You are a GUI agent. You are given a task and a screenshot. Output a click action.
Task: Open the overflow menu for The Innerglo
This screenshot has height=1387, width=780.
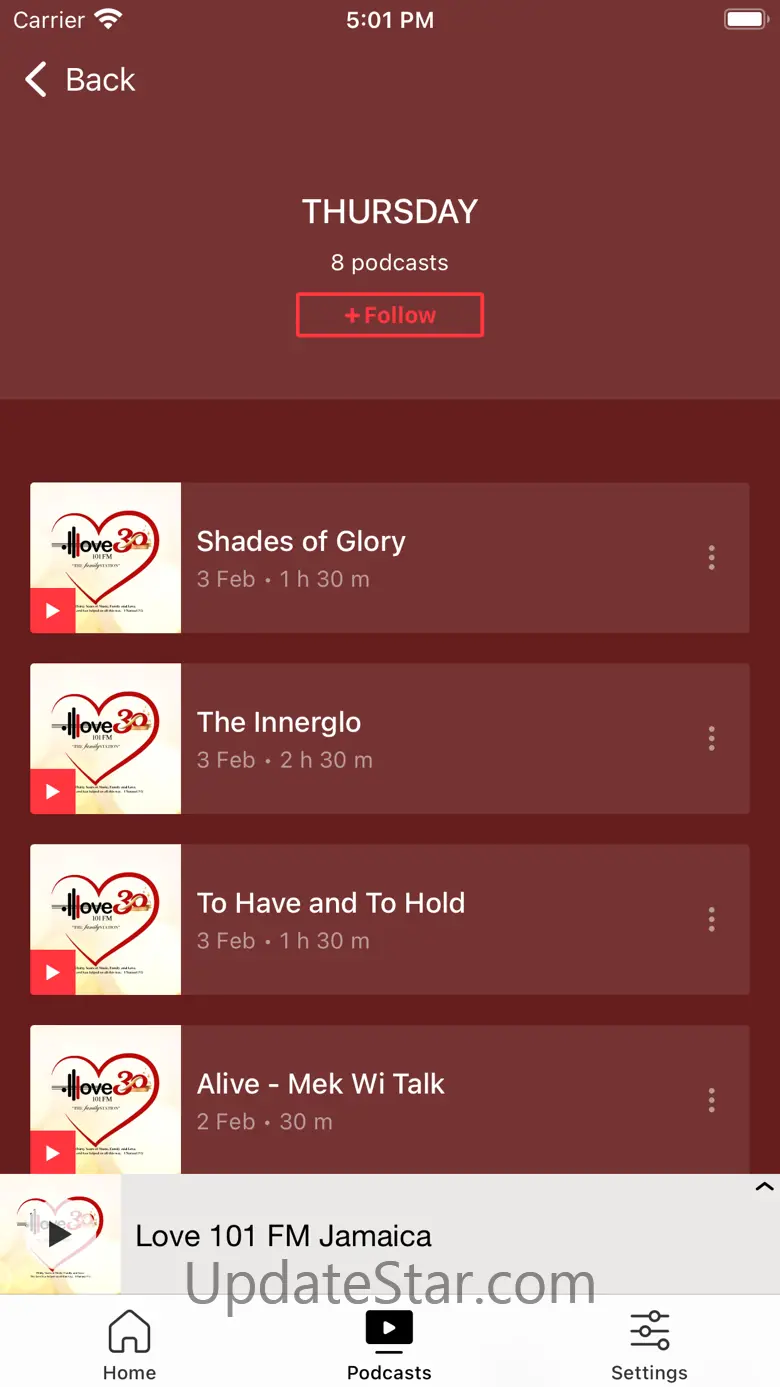712,739
